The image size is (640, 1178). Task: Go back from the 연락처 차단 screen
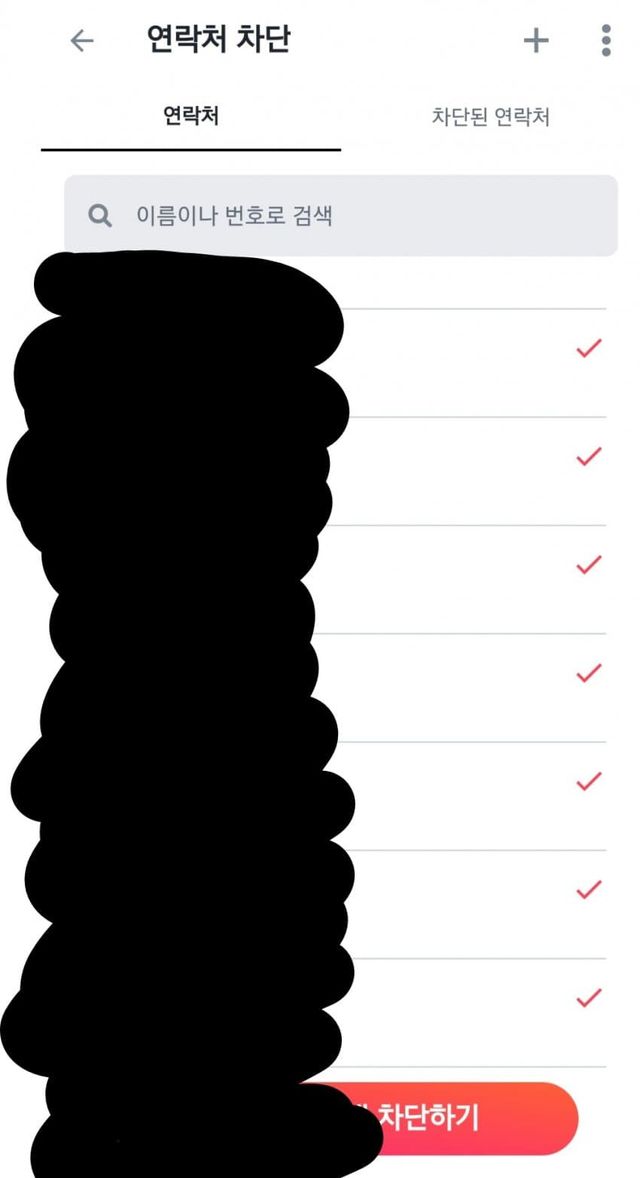[82, 40]
